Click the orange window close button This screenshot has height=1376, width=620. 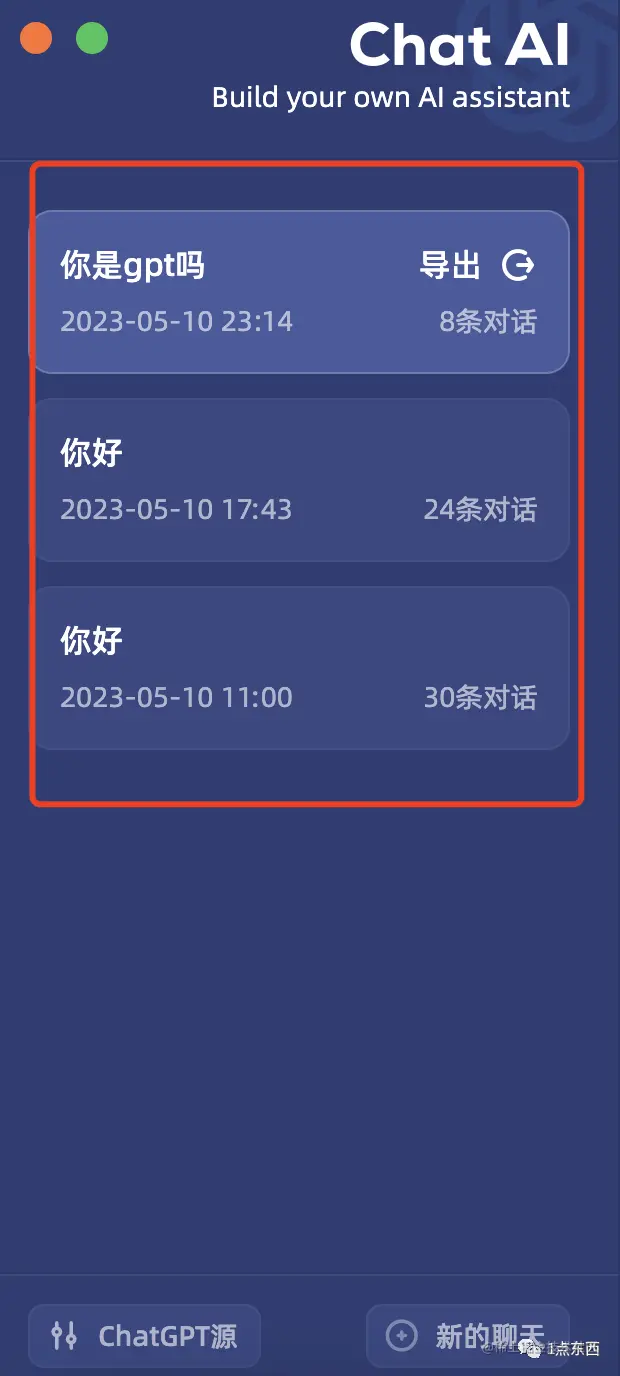pos(36,39)
